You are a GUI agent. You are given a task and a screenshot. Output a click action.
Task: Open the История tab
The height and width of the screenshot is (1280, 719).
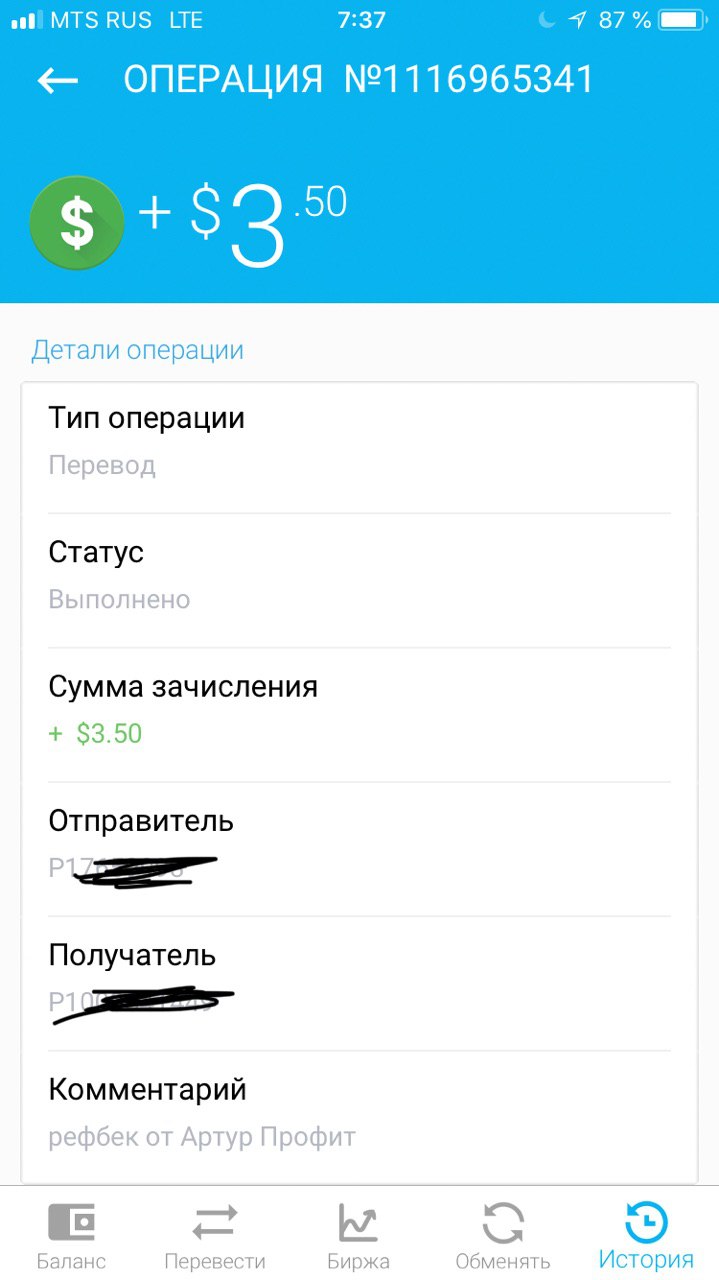[646, 1237]
